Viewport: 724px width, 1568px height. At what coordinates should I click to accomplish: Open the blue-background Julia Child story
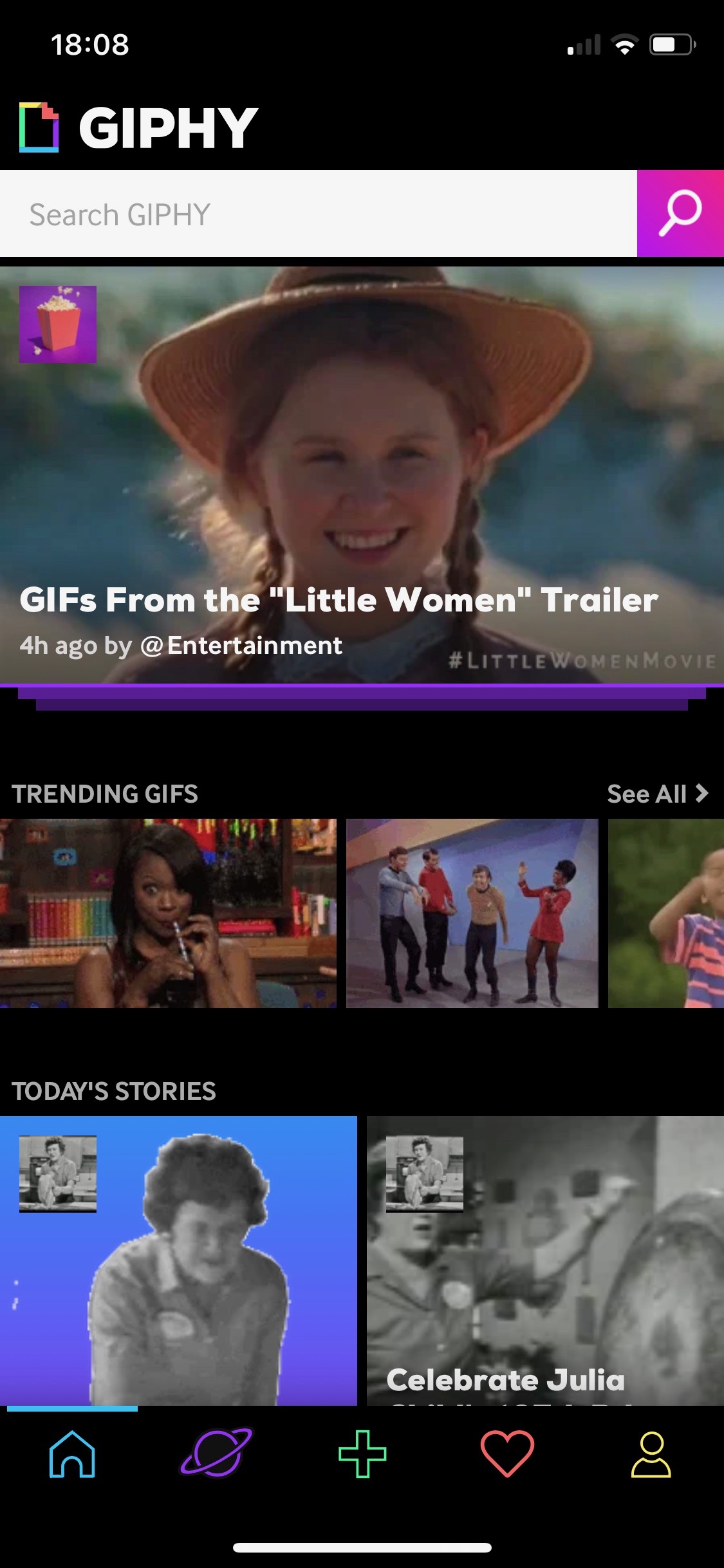pyautogui.click(x=178, y=1260)
